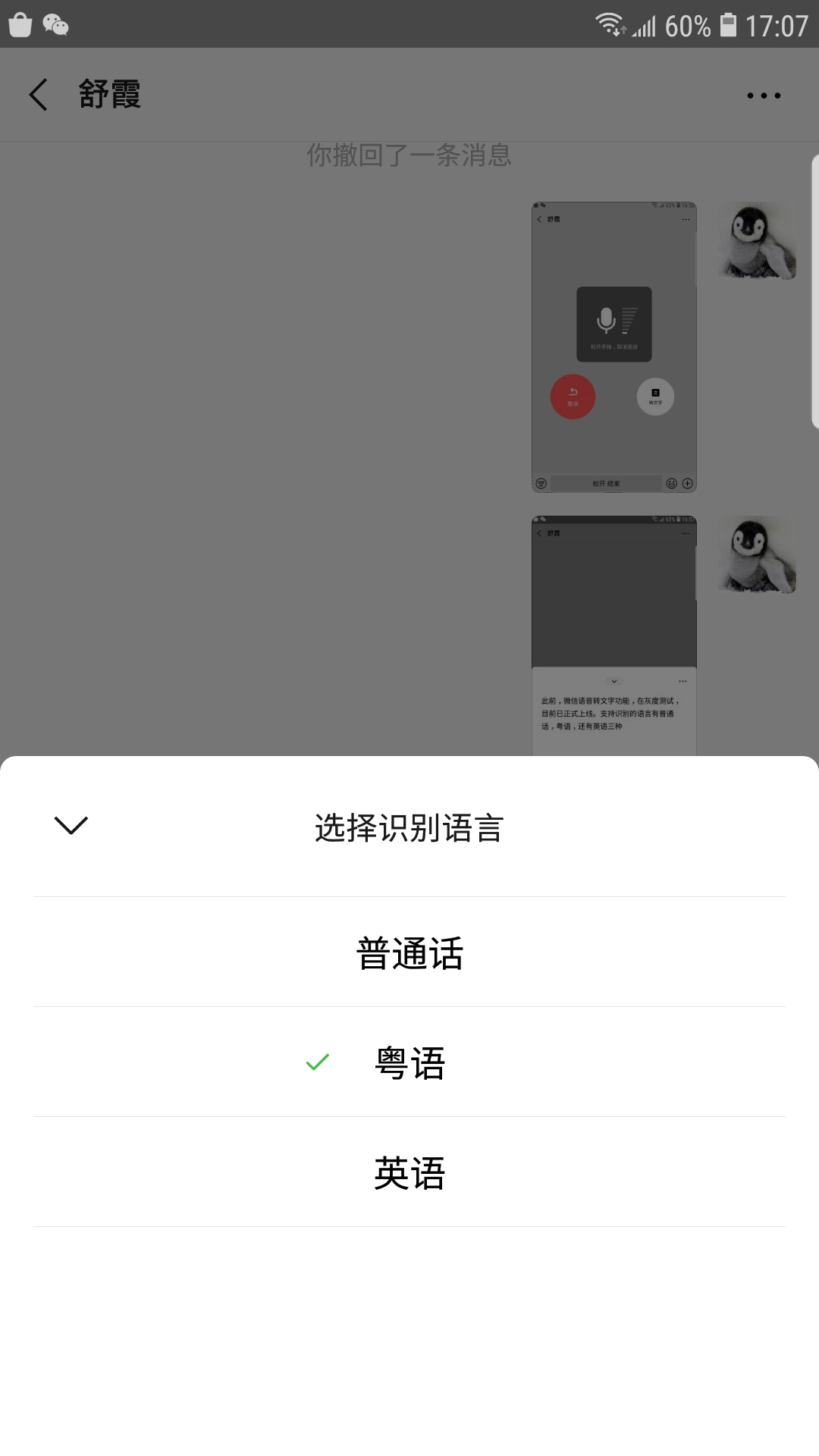The width and height of the screenshot is (819, 1456).
Task: Open the chat options ellipsis menu
Action: (762, 94)
